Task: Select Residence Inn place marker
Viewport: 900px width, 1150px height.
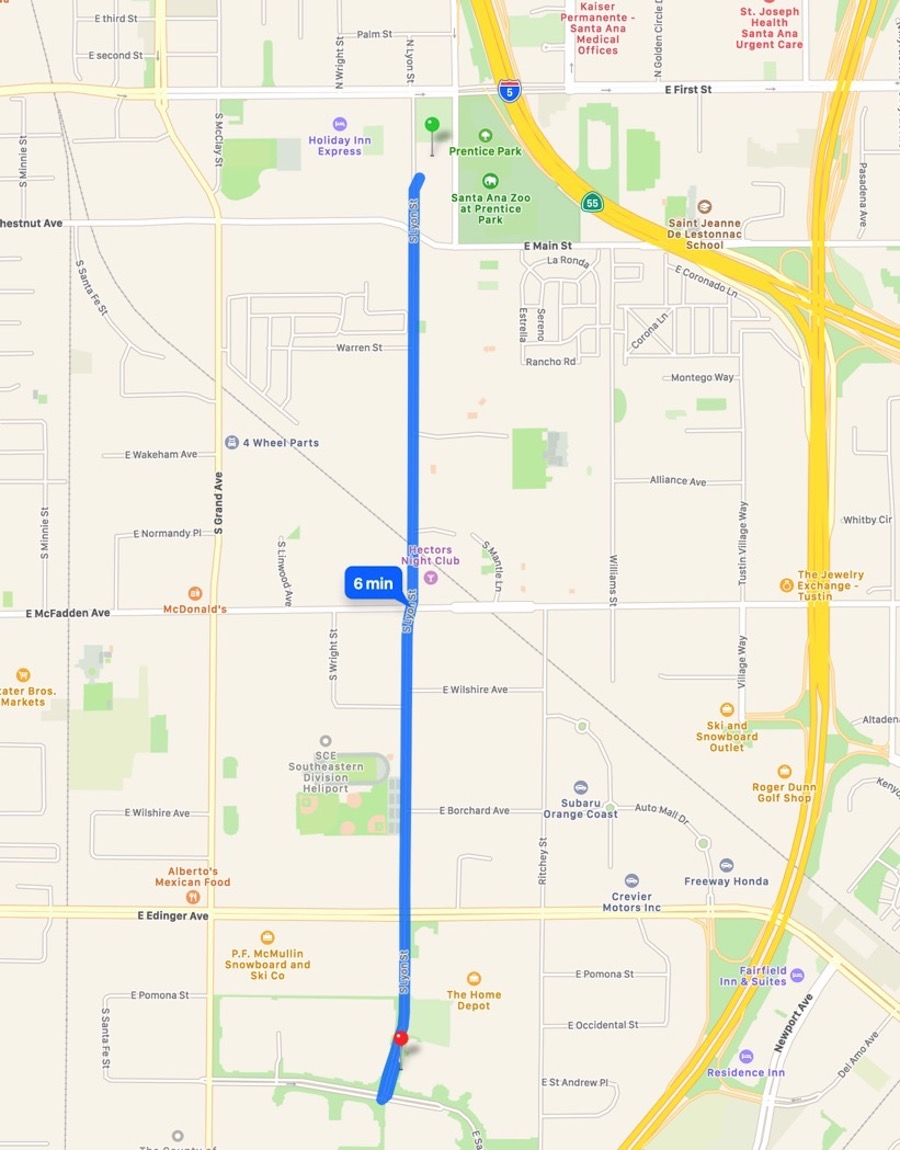Action: (x=745, y=1056)
